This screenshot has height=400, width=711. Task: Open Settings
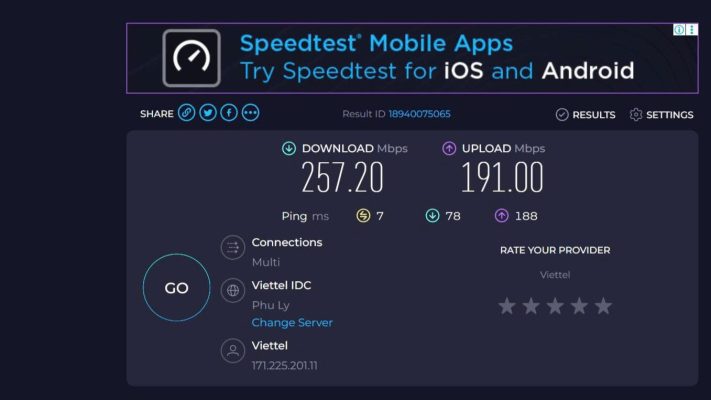point(661,115)
